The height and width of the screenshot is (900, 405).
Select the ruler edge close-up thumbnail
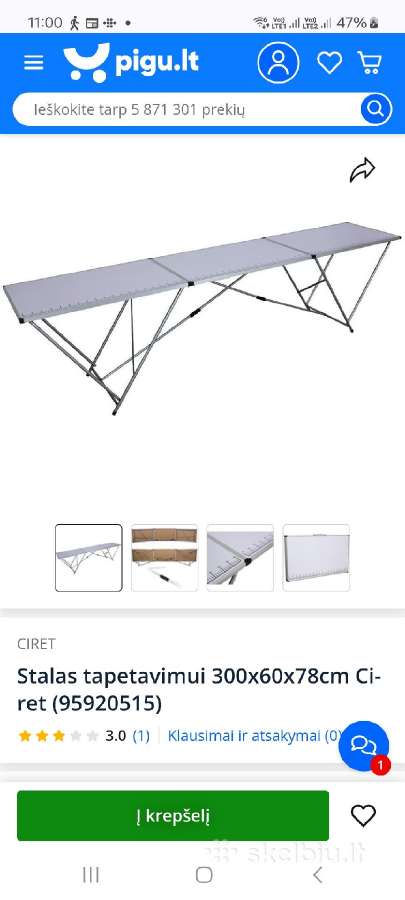240,557
